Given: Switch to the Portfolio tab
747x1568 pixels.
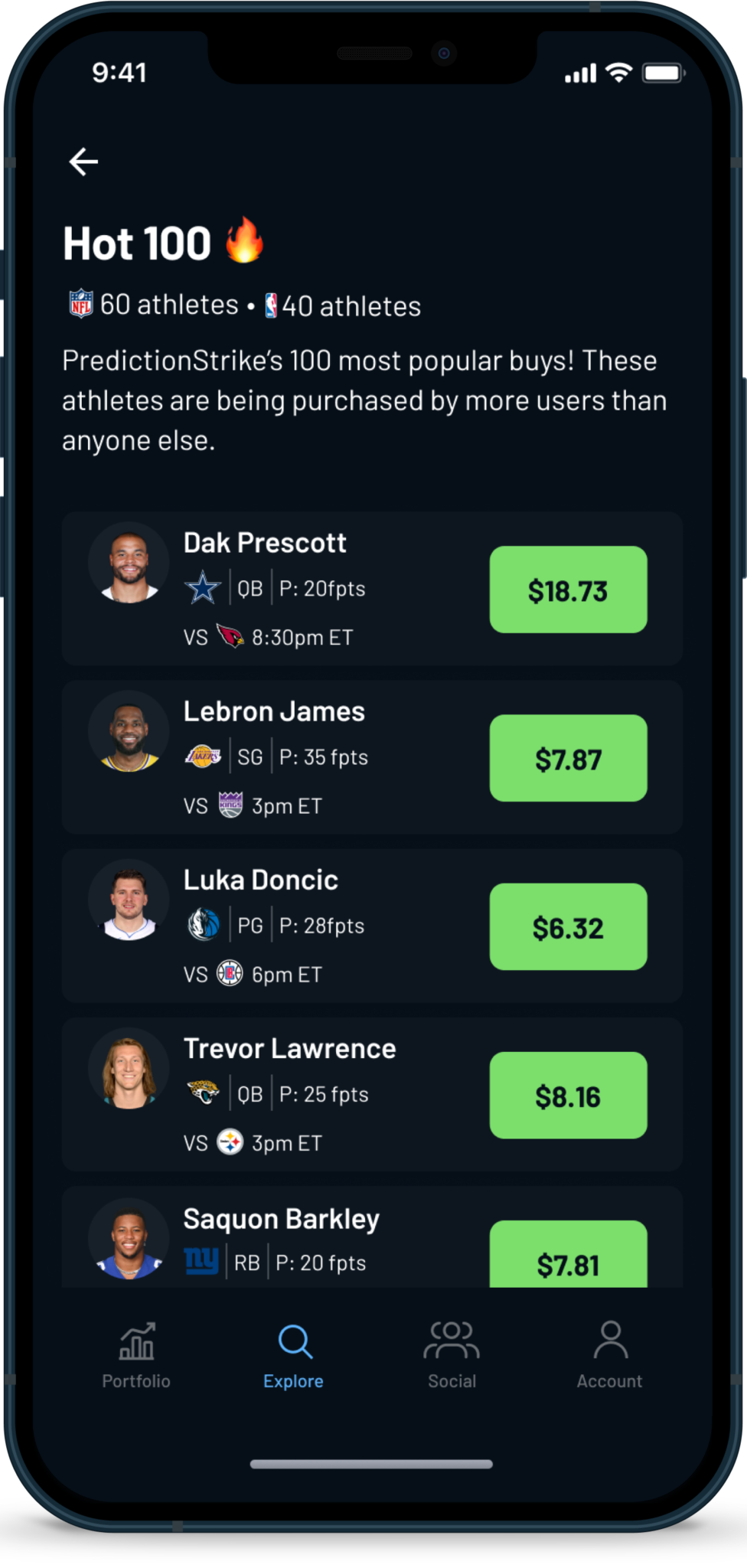Looking at the screenshot, I should [136, 1355].
